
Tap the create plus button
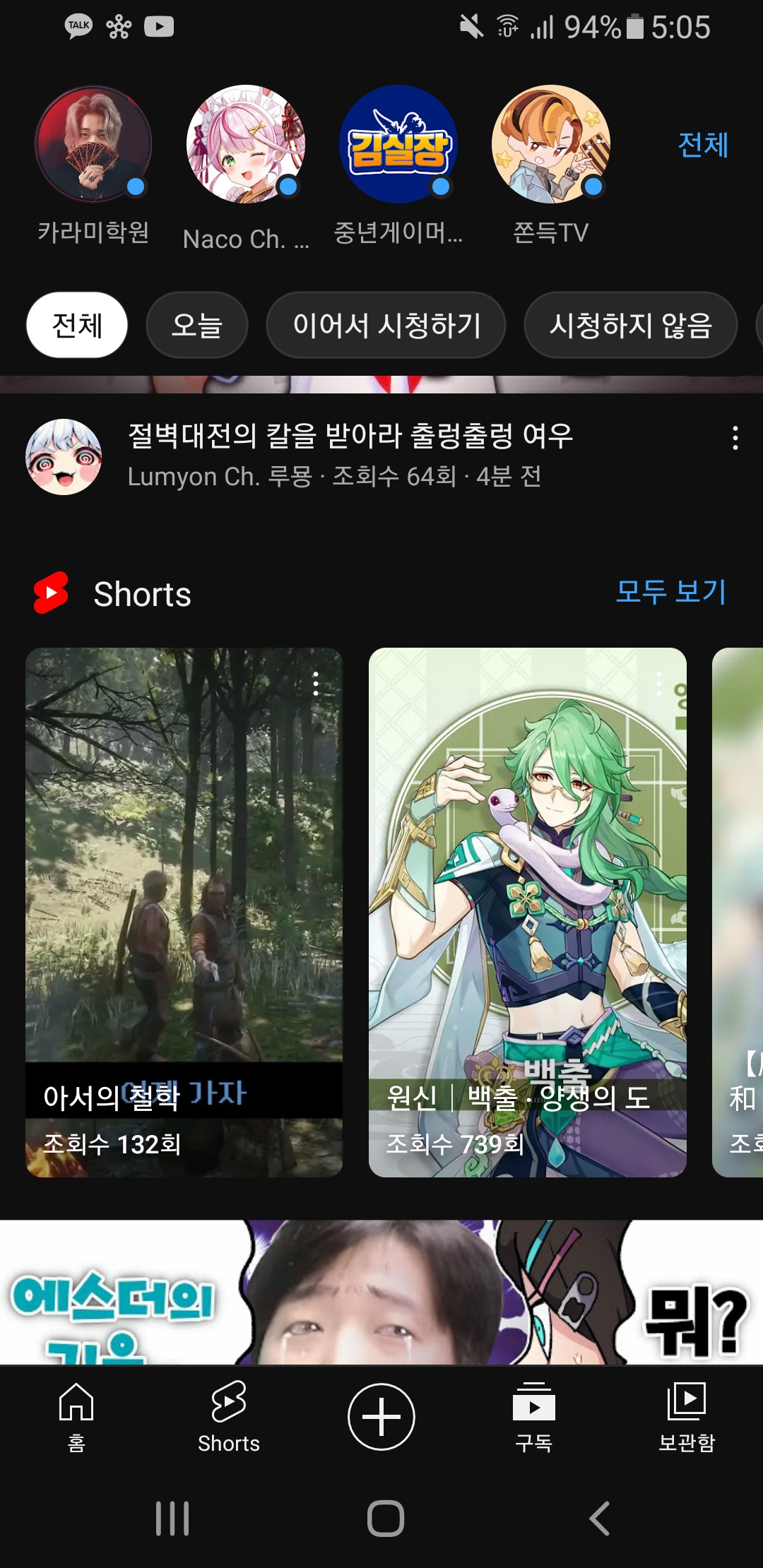(x=381, y=1416)
